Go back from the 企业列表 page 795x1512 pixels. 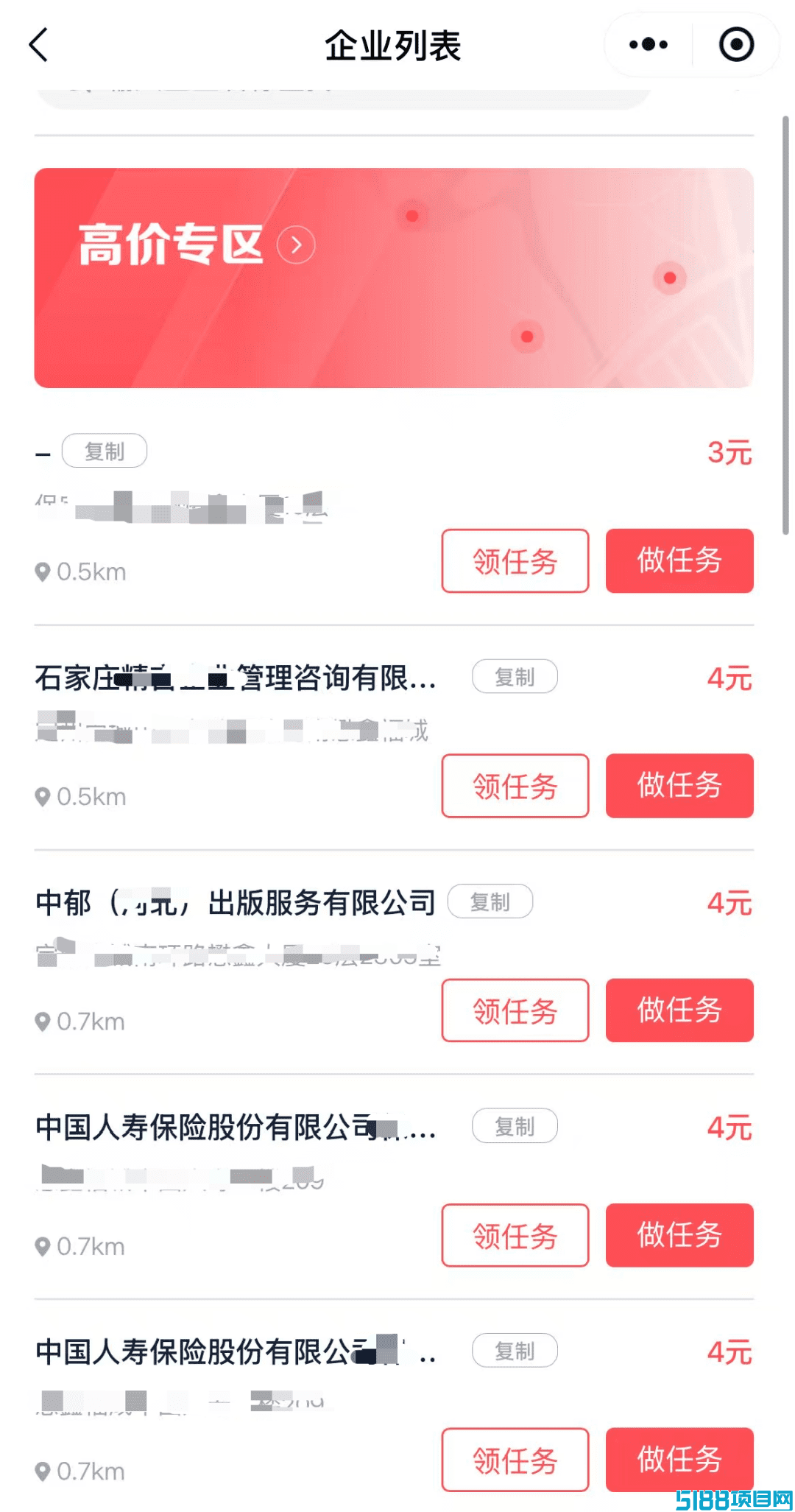39,45
